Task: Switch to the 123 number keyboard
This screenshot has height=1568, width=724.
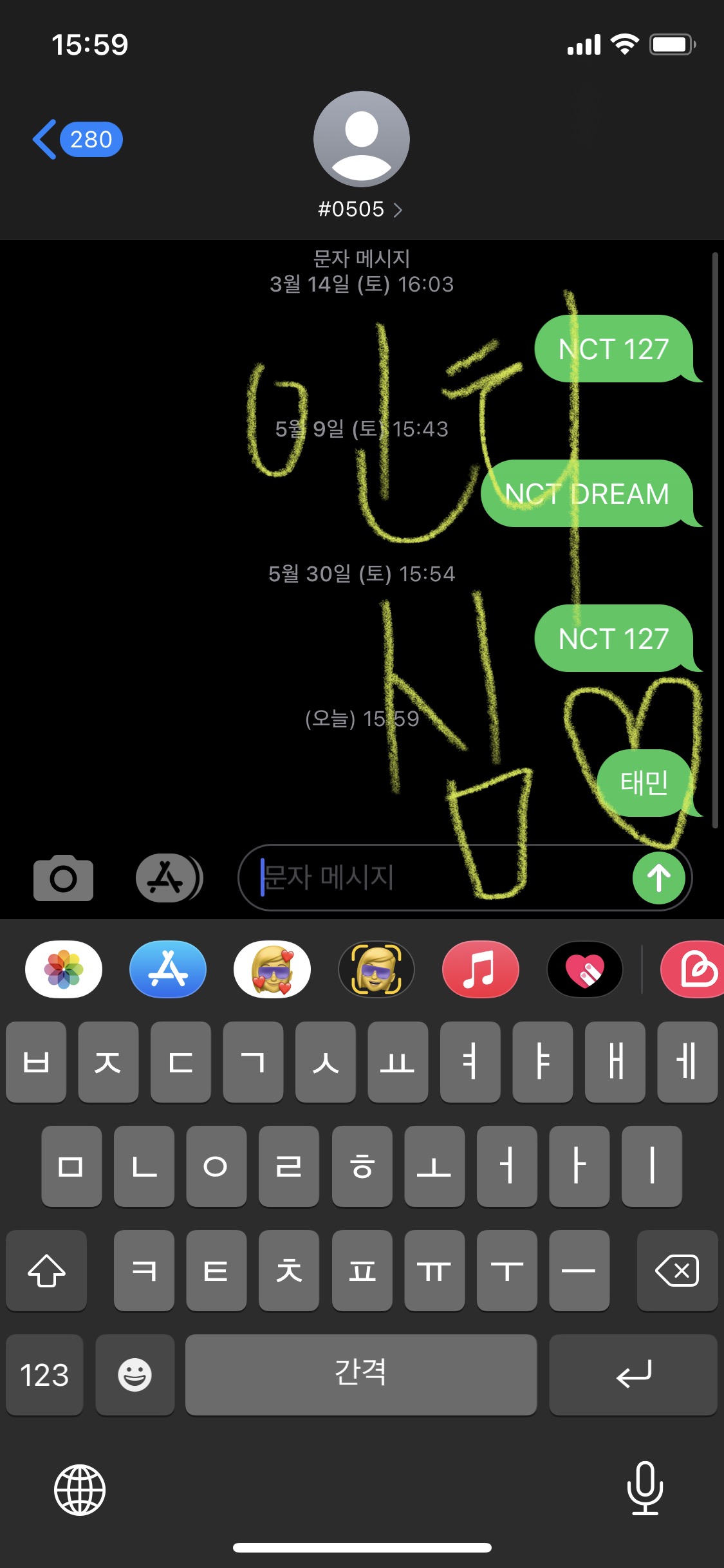Action: pos(44,1376)
